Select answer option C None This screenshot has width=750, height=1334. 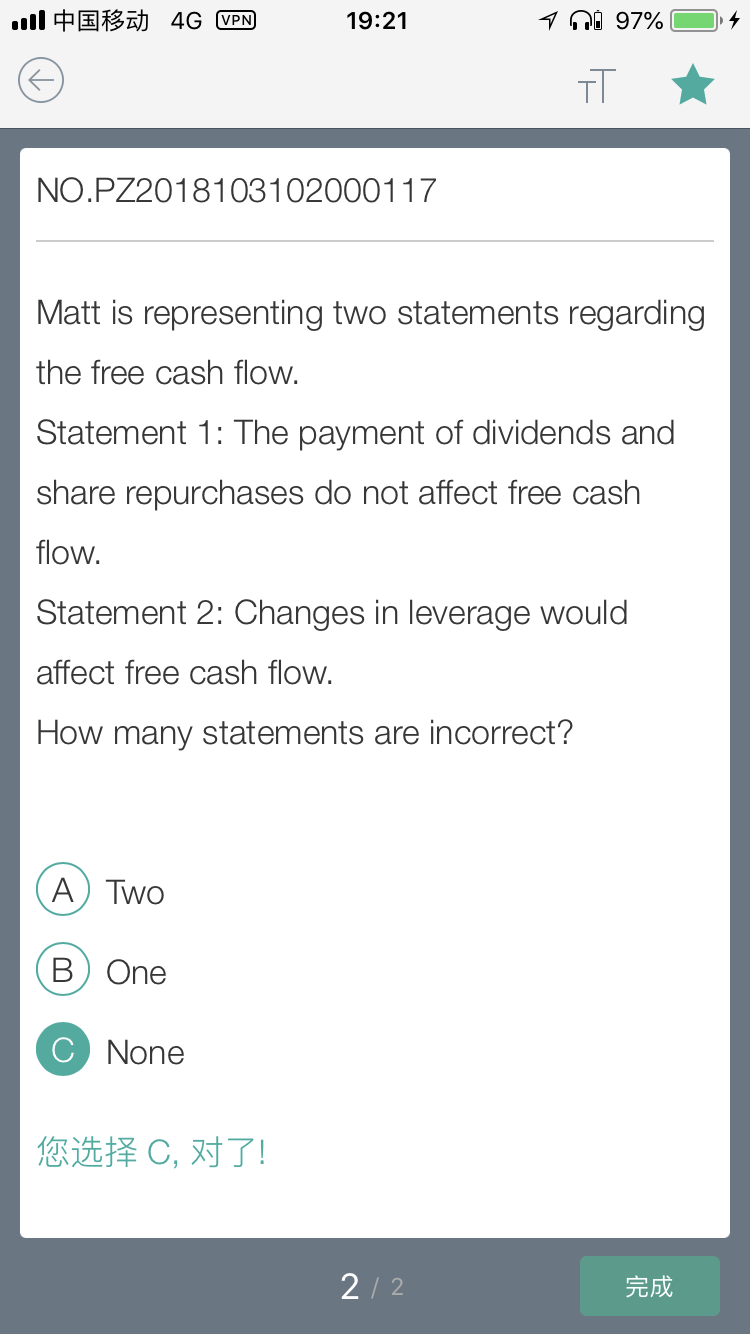(111, 1050)
